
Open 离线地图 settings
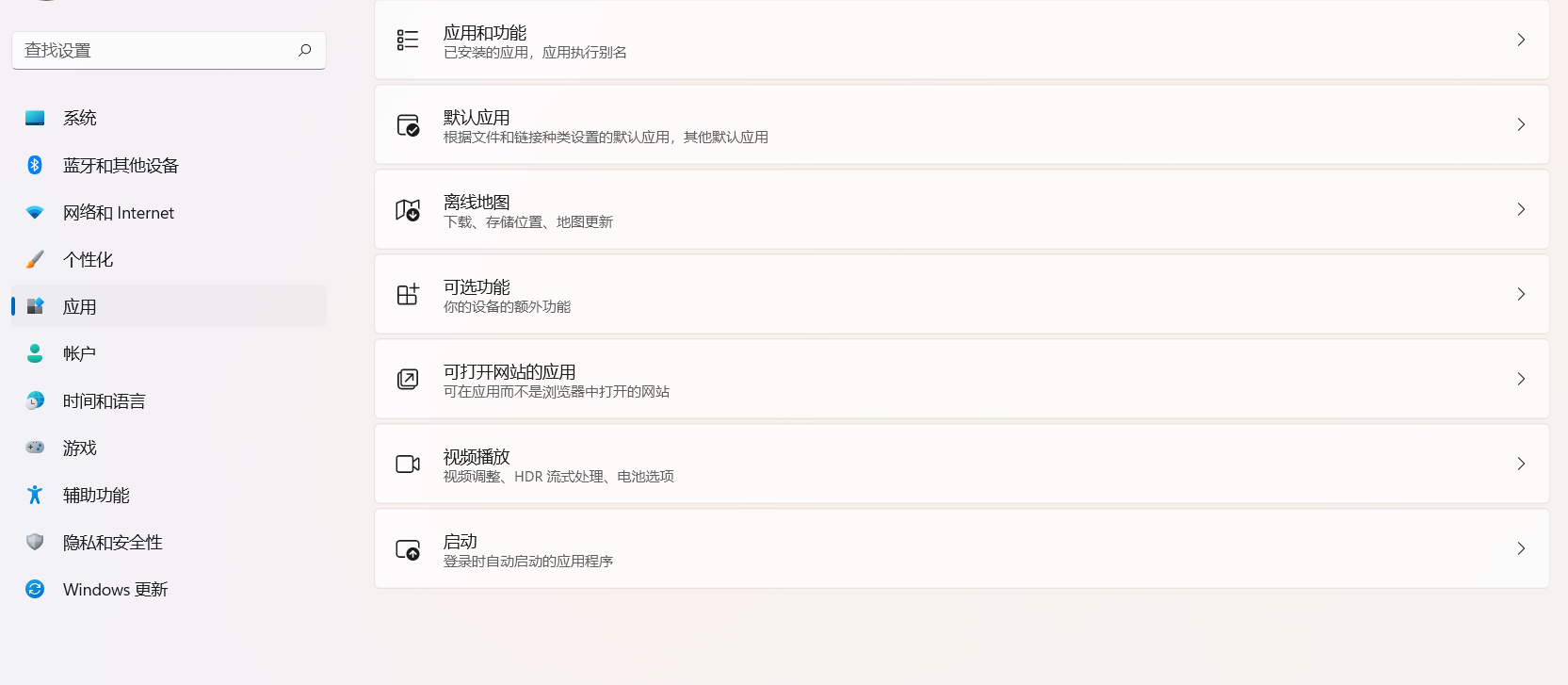coord(961,210)
